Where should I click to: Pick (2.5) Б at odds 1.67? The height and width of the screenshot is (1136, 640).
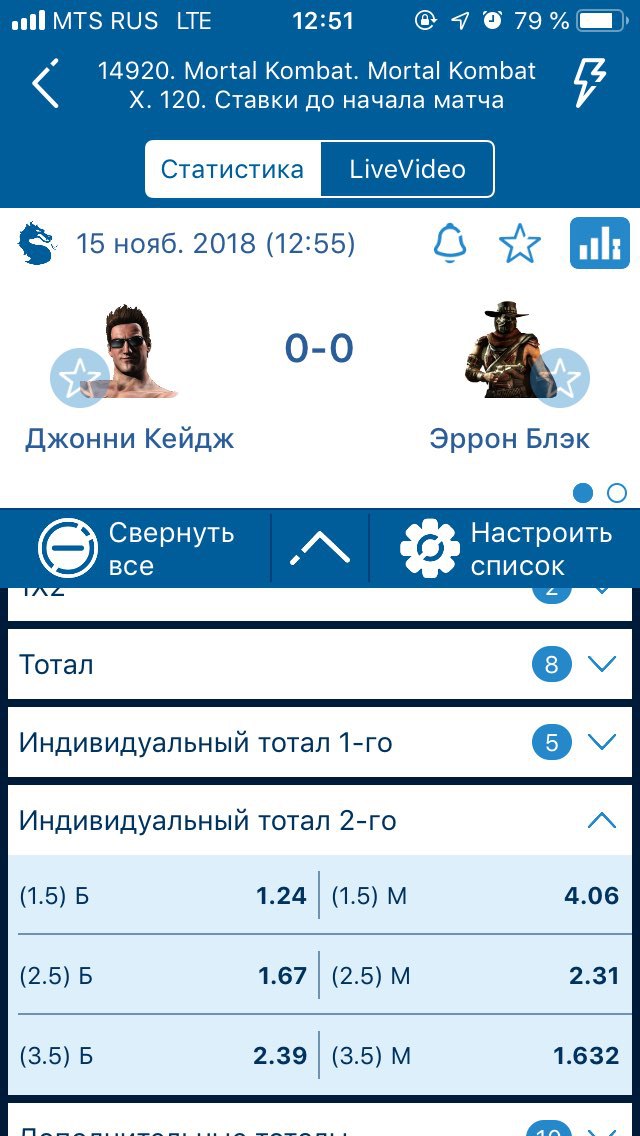(x=163, y=975)
